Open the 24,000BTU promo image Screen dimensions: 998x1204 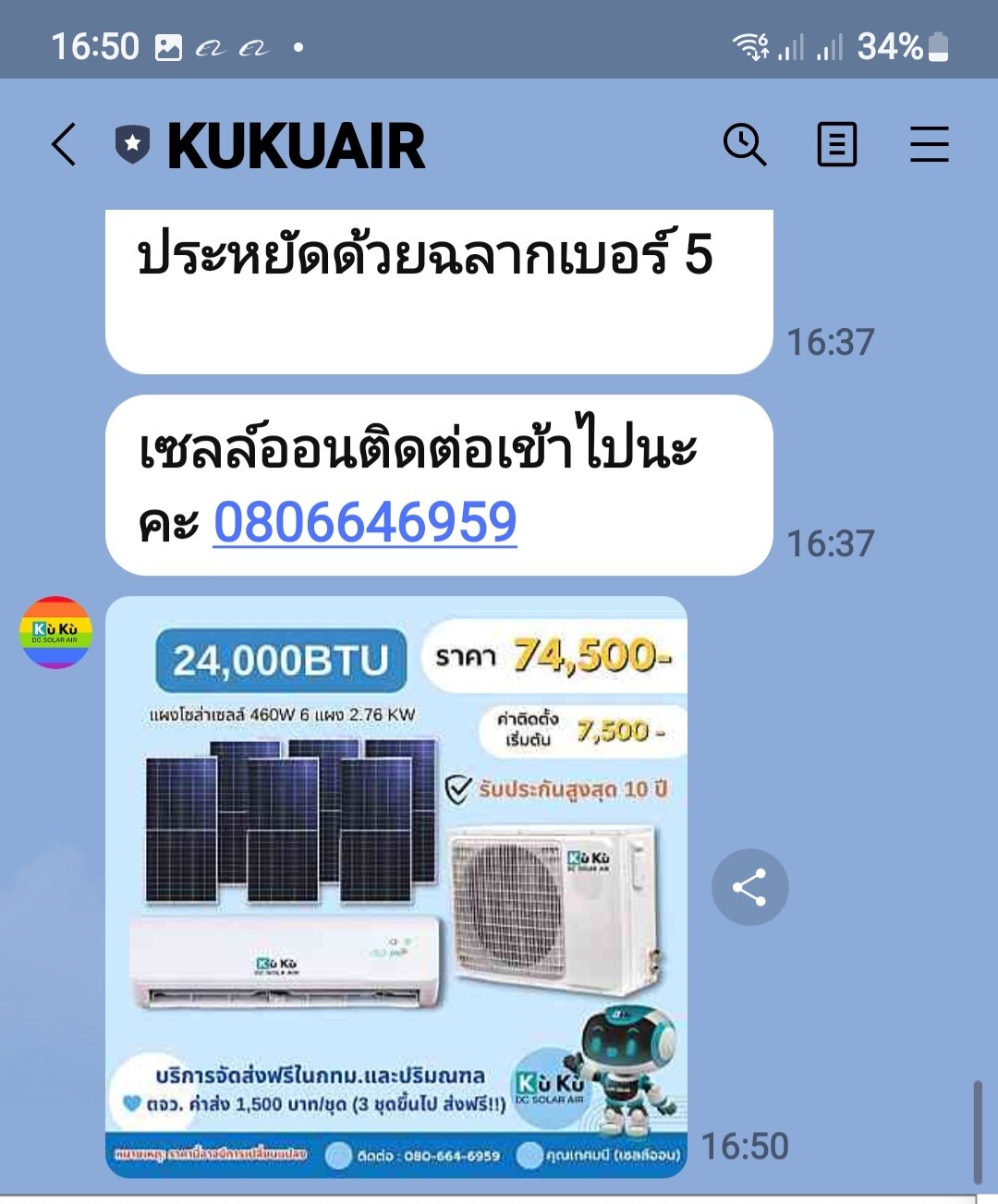pyautogui.click(x=396, y=887)
